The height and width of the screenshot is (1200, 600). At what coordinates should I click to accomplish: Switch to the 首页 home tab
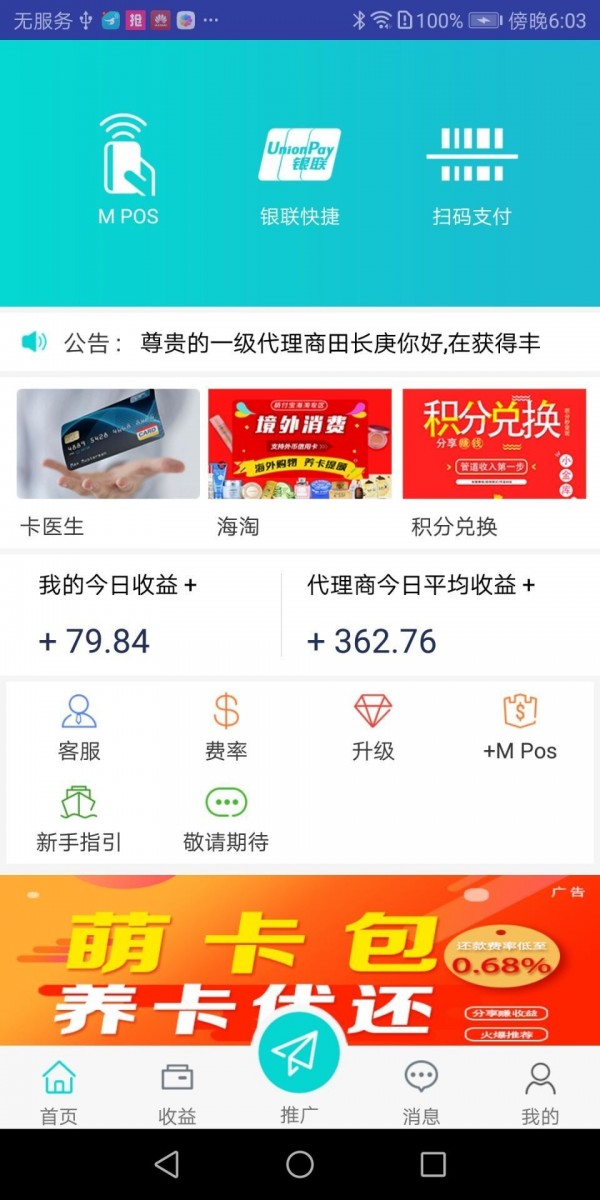coord(59,1092)
